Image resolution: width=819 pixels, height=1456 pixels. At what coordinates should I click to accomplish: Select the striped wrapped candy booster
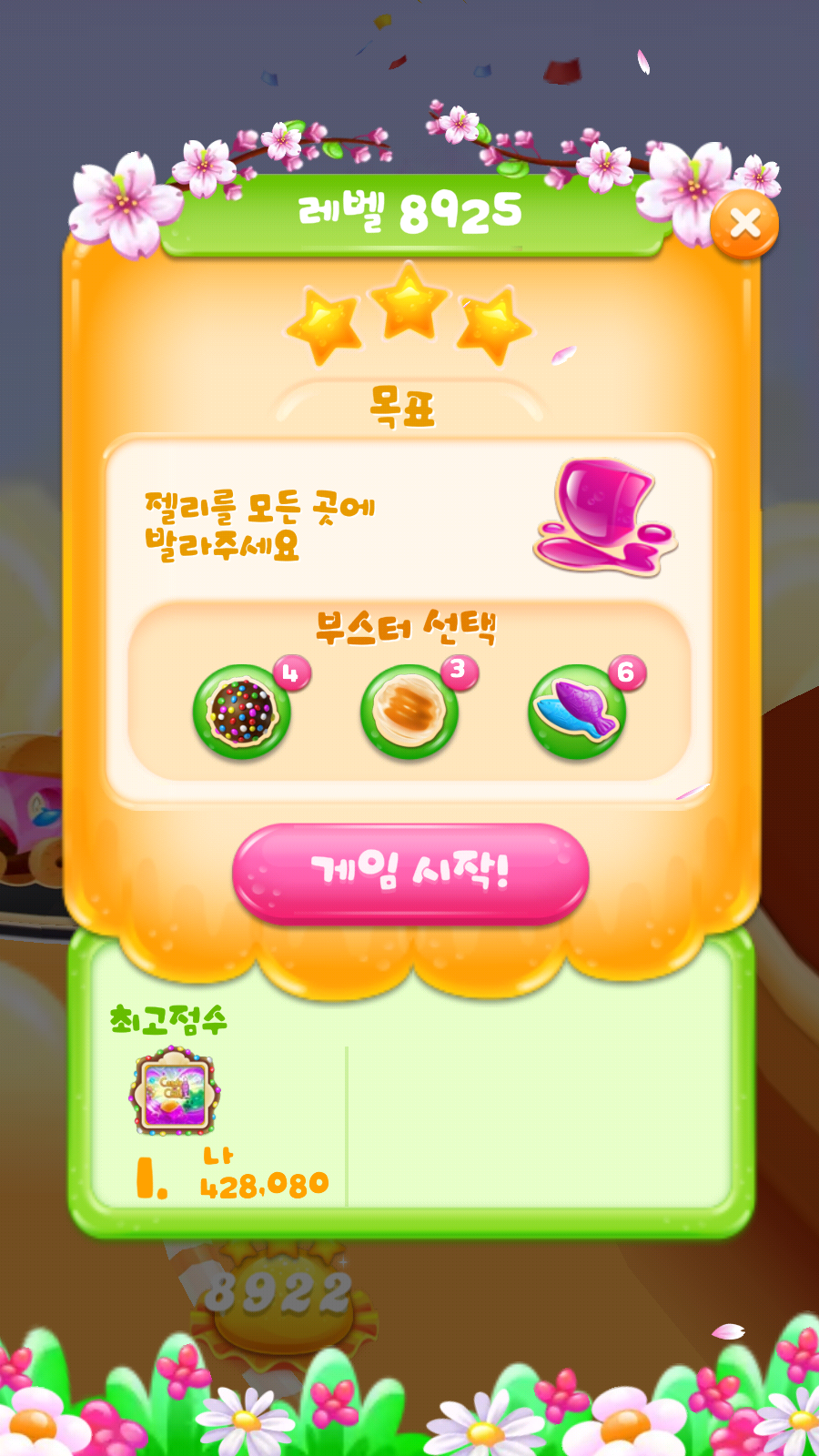click(409, 712)
